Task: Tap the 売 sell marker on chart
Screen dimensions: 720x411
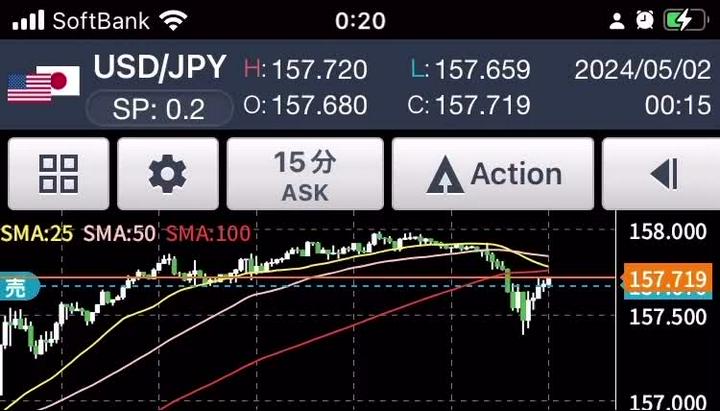Action: [17, 287]
